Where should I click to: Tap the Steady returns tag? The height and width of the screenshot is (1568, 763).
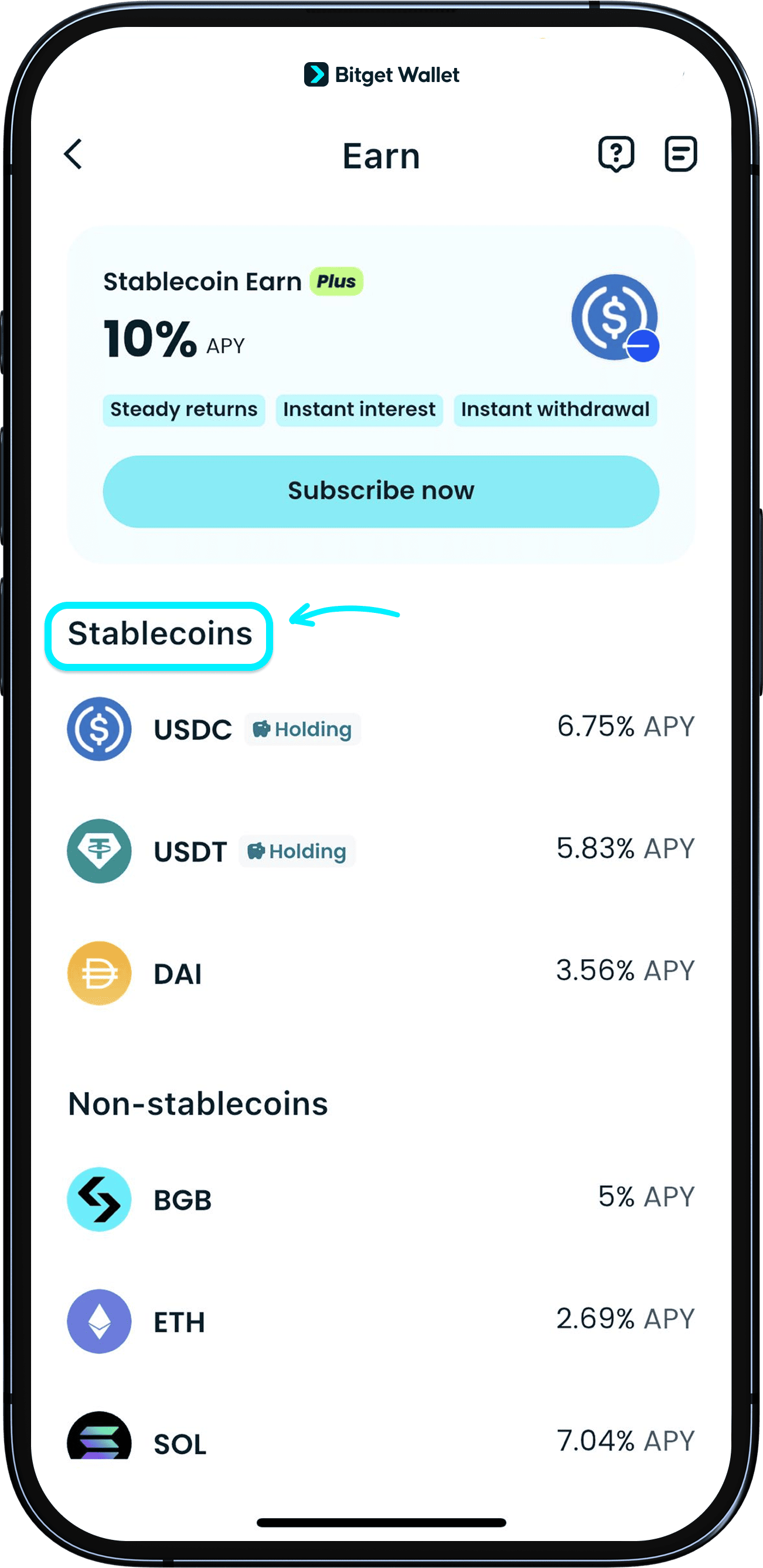pos(183,409)
